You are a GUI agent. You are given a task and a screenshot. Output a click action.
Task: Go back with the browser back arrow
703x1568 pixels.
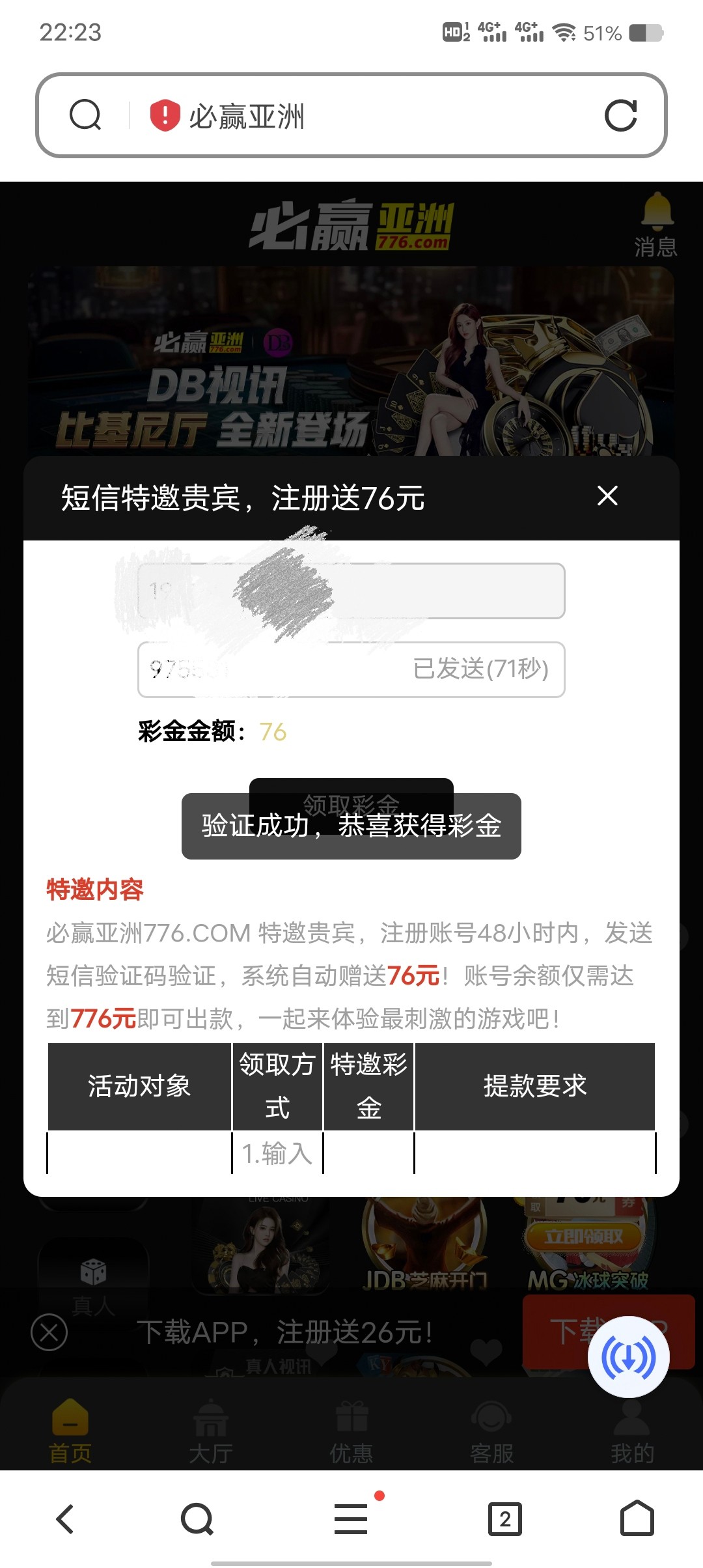coord(65,1519)
